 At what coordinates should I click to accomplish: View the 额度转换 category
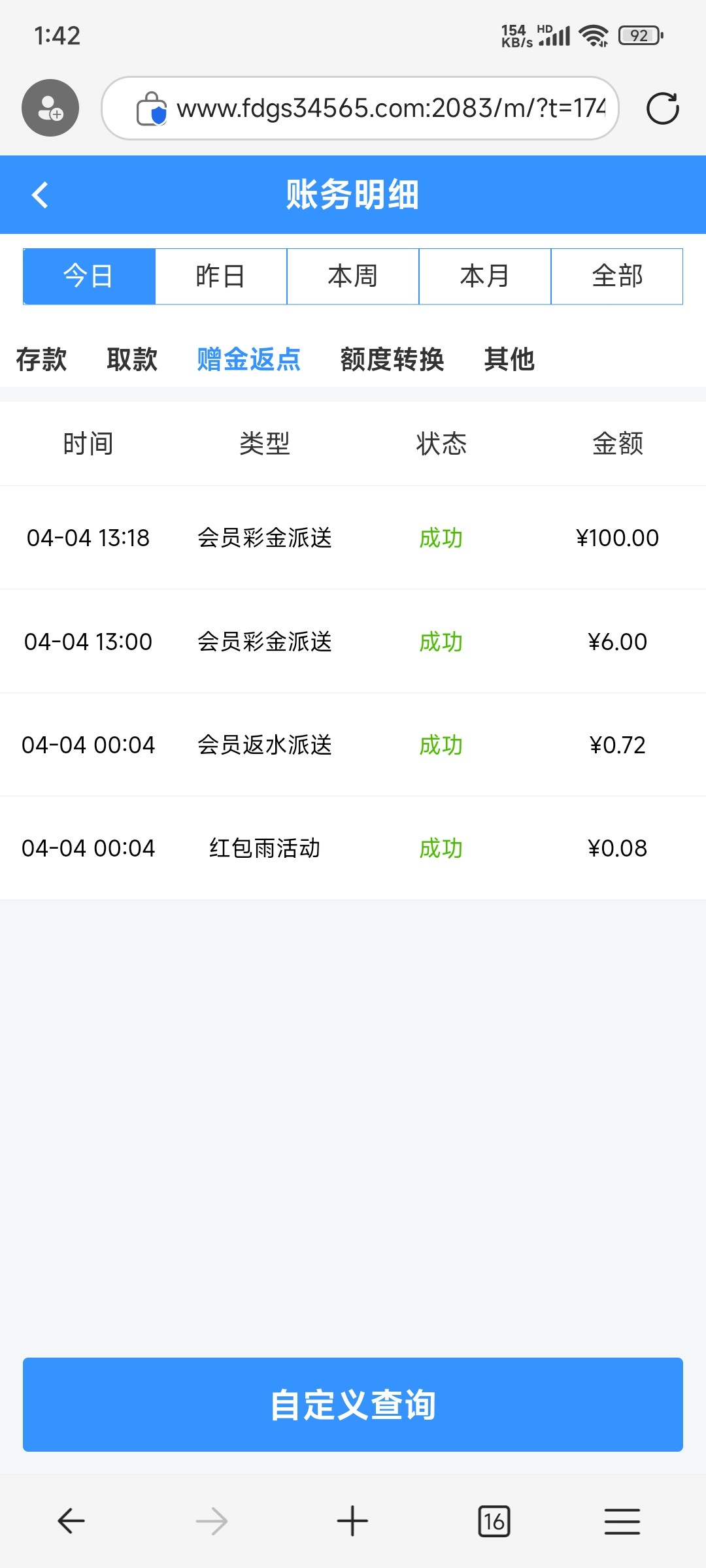click(392, 359)
